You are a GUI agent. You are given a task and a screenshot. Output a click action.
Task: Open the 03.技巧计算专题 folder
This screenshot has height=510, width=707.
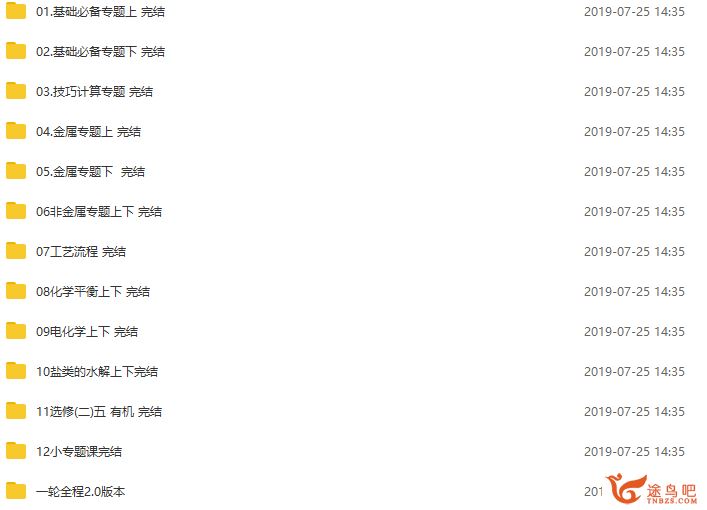click(94, 92)
